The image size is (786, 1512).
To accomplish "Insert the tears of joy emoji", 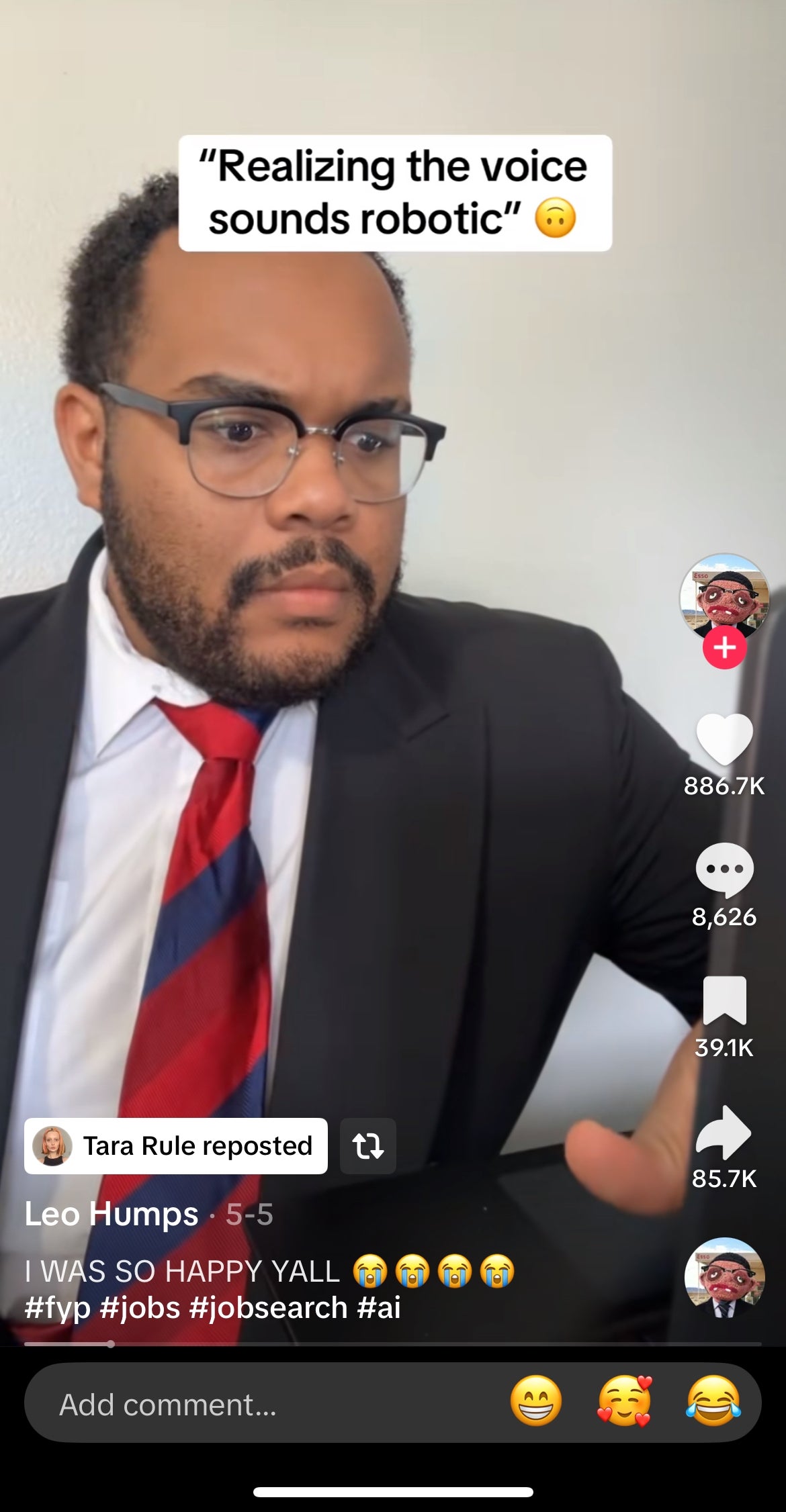I will [713, 1401].
